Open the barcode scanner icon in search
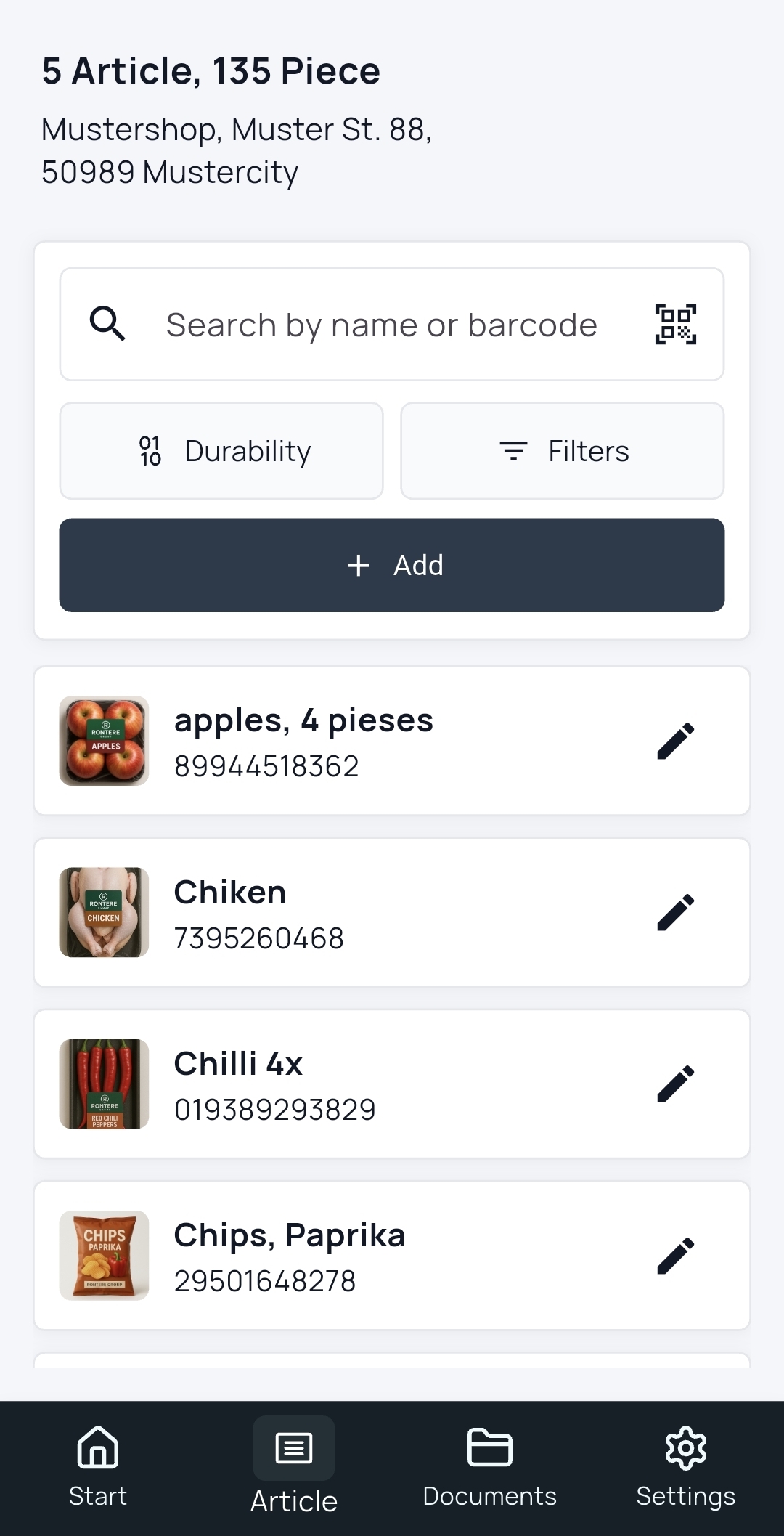784x1536 pixels. [x=675, y=324]
